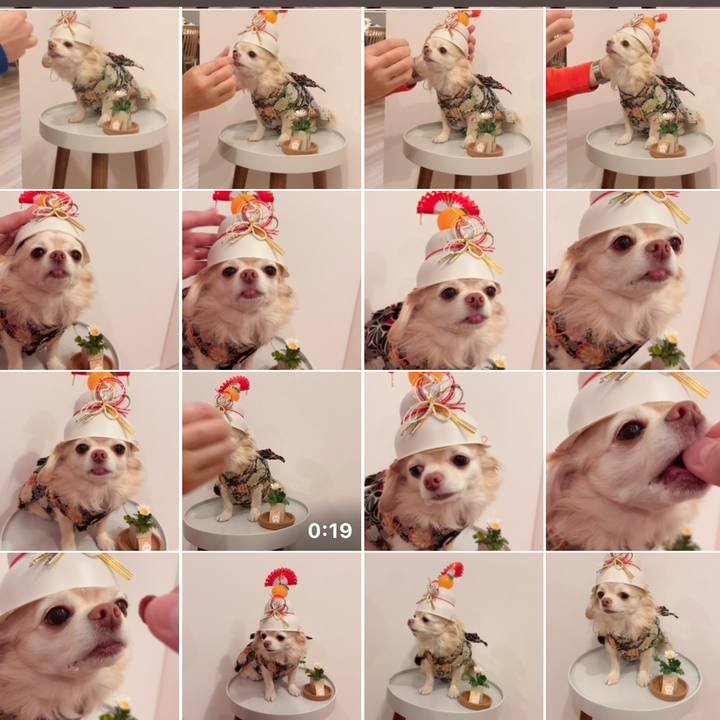Open the video thumbnail marked 0:19

click(x=270, y=461)
